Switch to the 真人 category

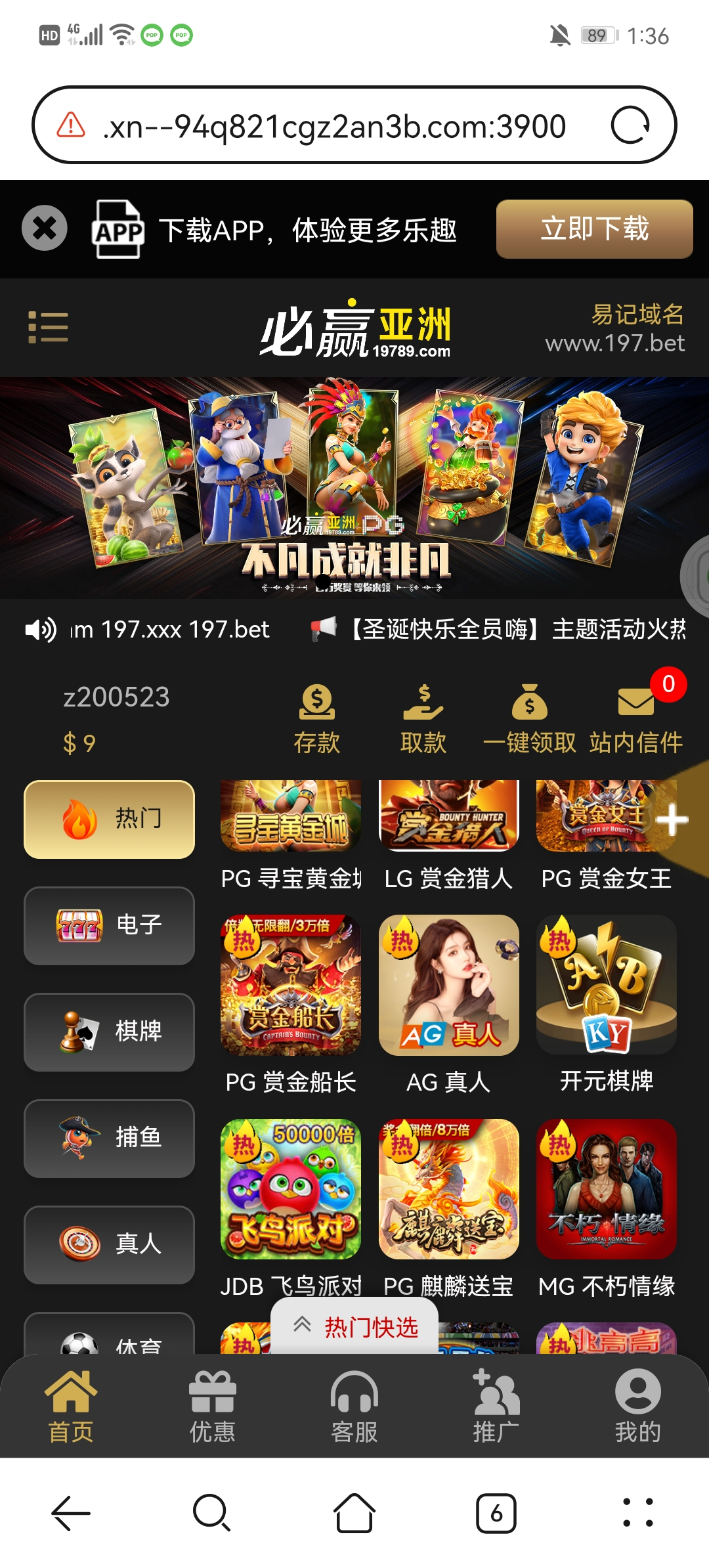pos(110,1244)
